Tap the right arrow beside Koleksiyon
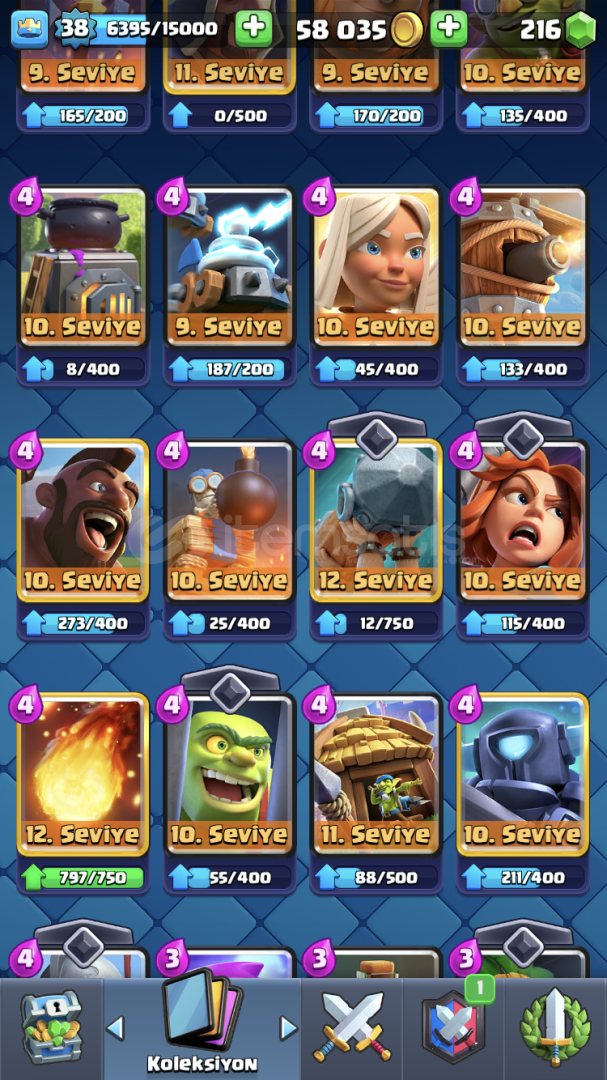 [x=289, y=1028]
